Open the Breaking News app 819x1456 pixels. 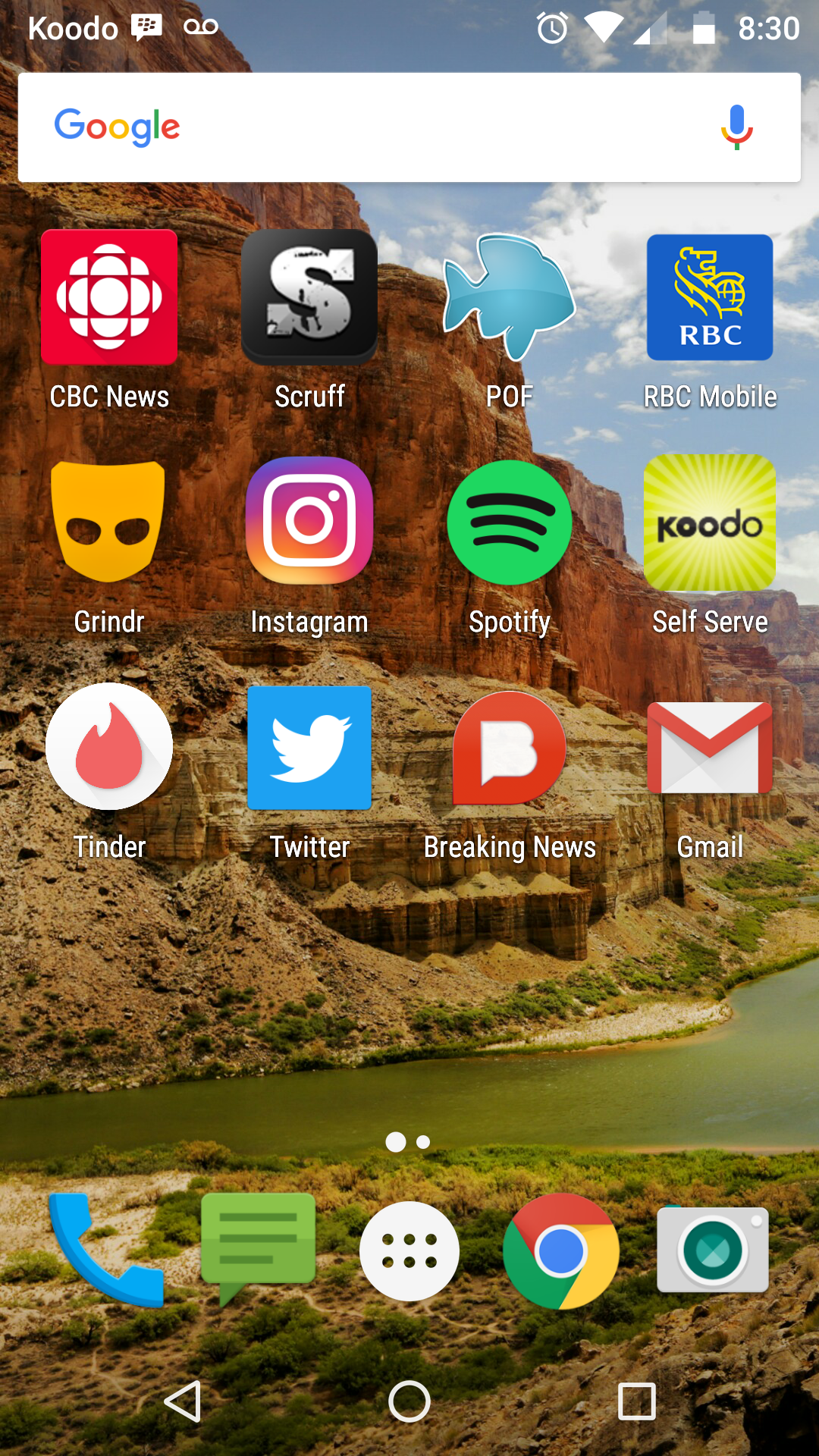point(510,748)
